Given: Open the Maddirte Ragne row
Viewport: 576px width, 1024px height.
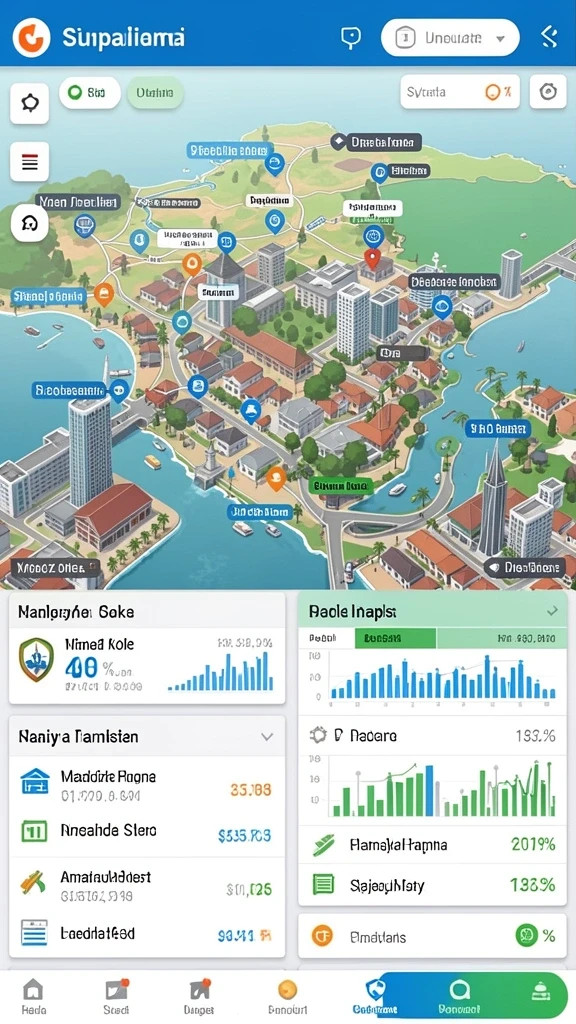Looking at the screenshot, I should tap(147, 785).
